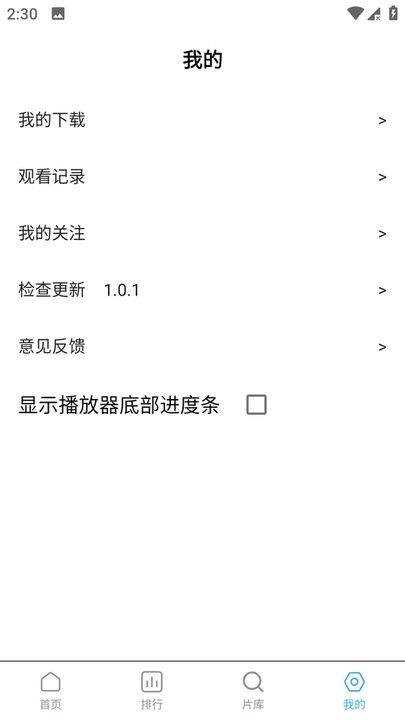The image size is (405, 720).
Task: Open 观看记录 watch history
Action: 202,177
